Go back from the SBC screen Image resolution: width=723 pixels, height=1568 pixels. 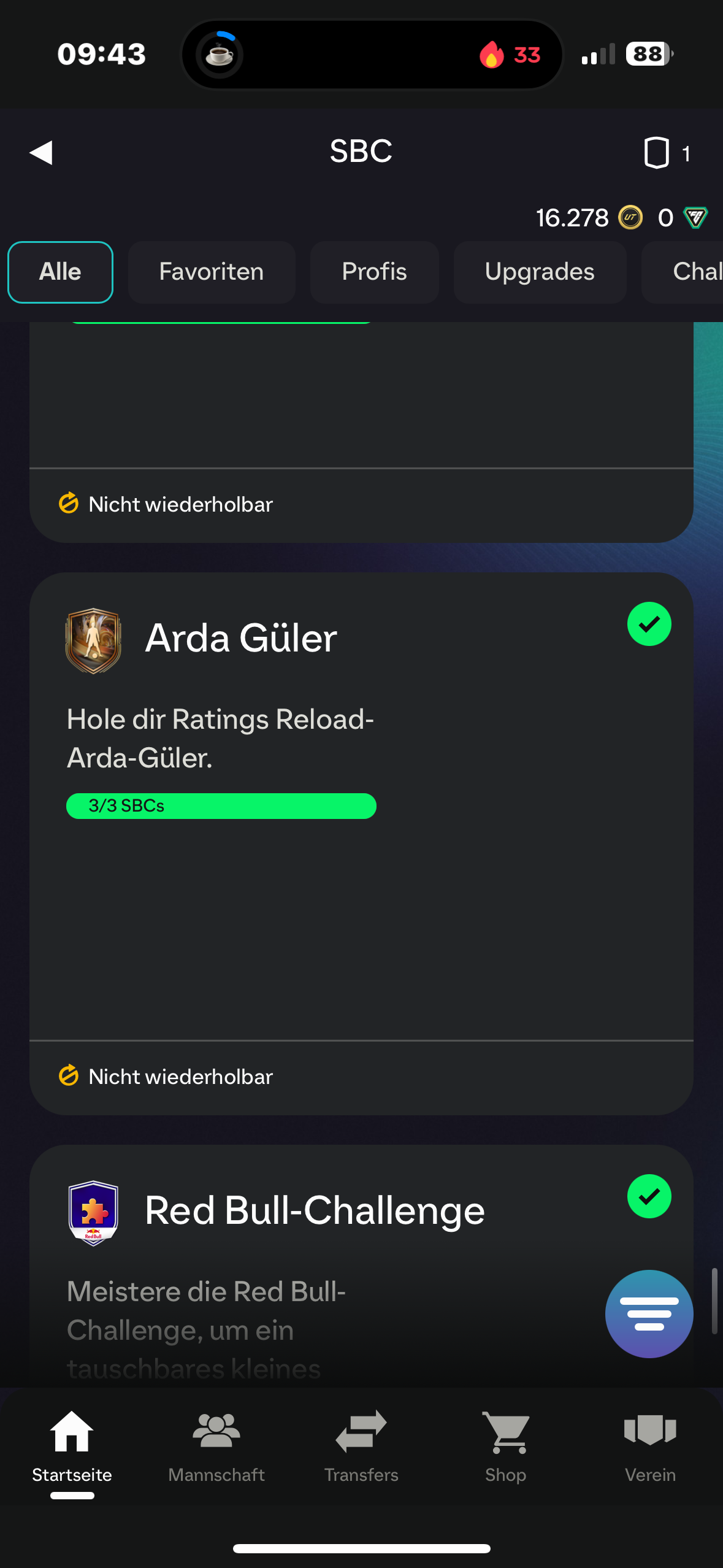pyautogui.click(x=41, y=152)
